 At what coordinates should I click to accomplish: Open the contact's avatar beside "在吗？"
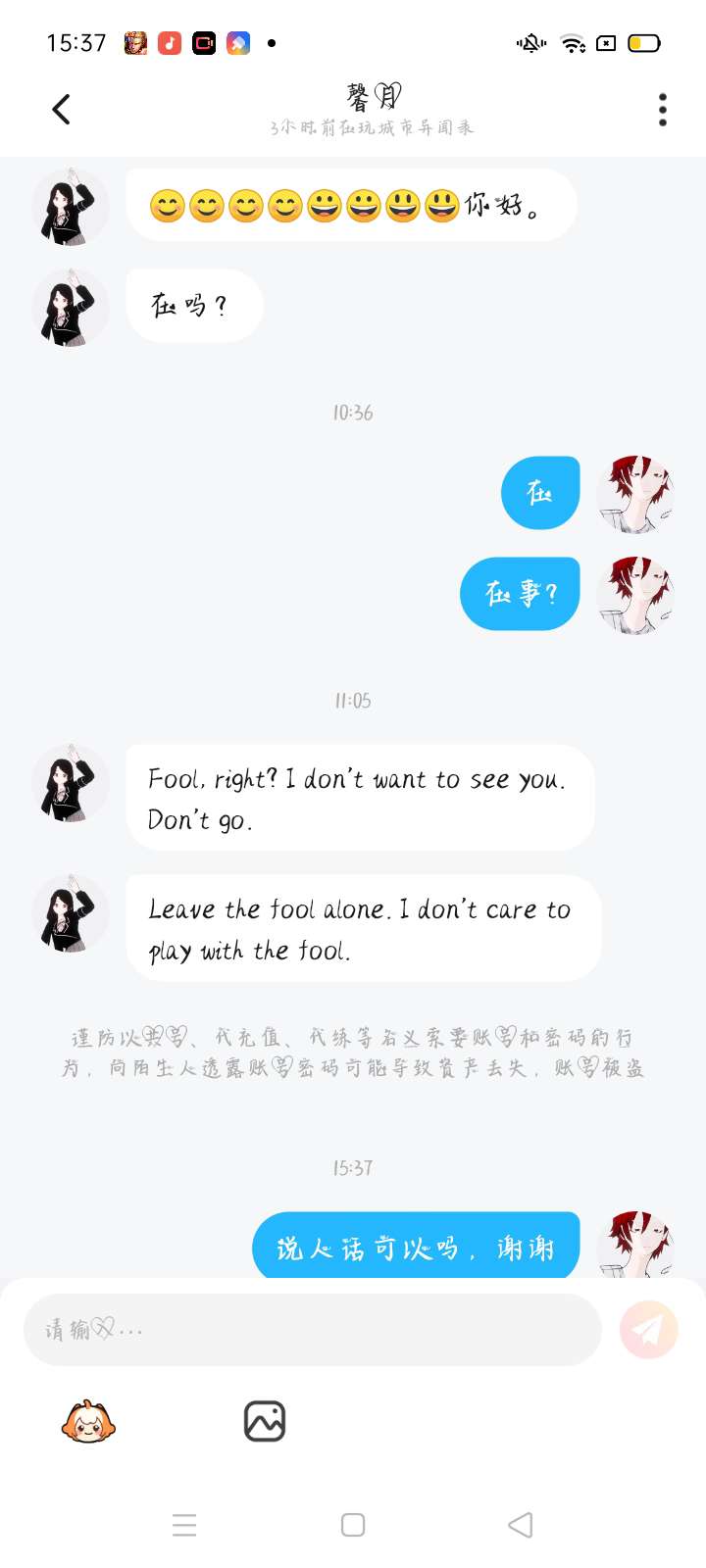pos(70,307)
